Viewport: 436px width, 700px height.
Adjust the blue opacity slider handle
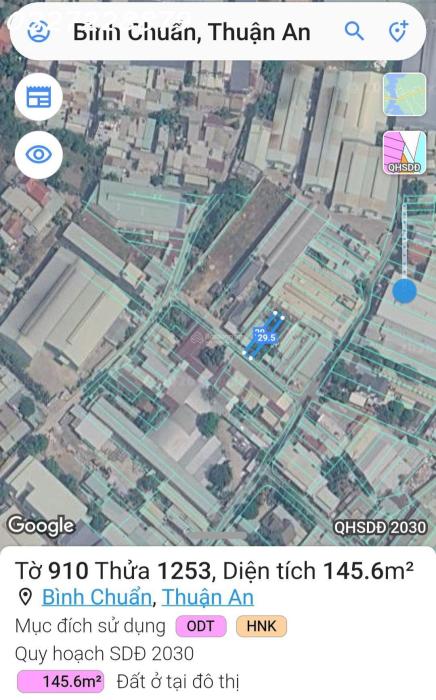click(x=404, y=291)
